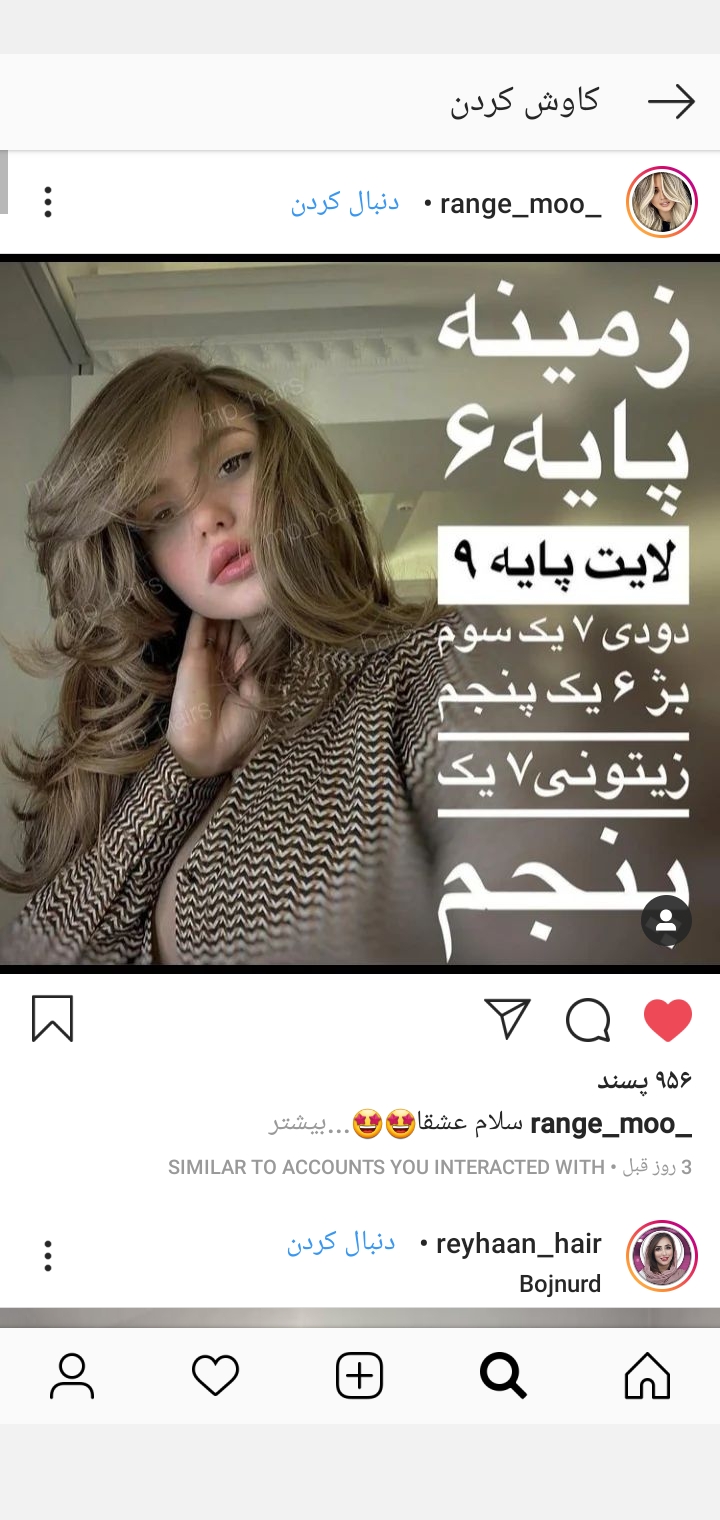View the 956 likes list
Screen dimensions: 720x1520
click(x=645, y=1081)
